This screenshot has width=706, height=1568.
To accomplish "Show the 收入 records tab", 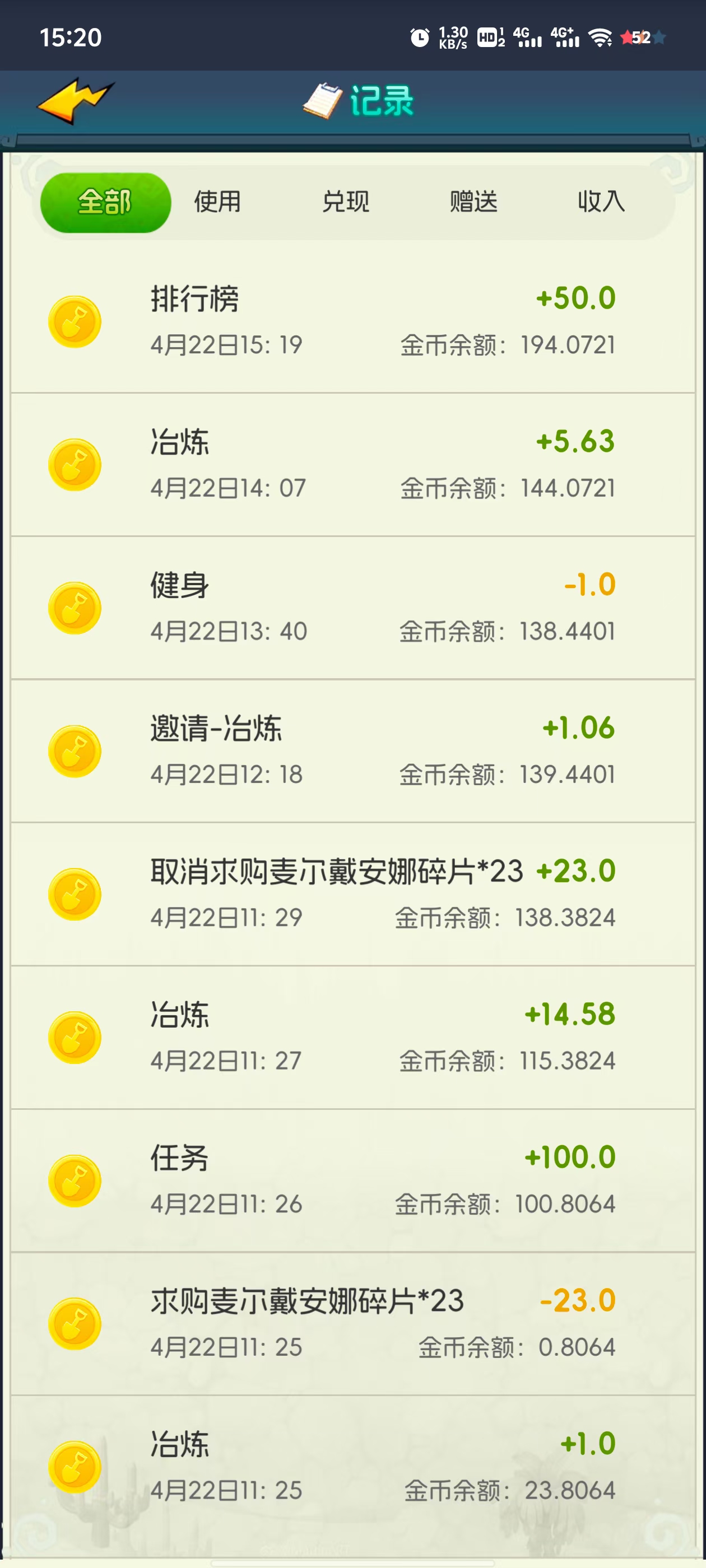I will click(x=601, y=202).
